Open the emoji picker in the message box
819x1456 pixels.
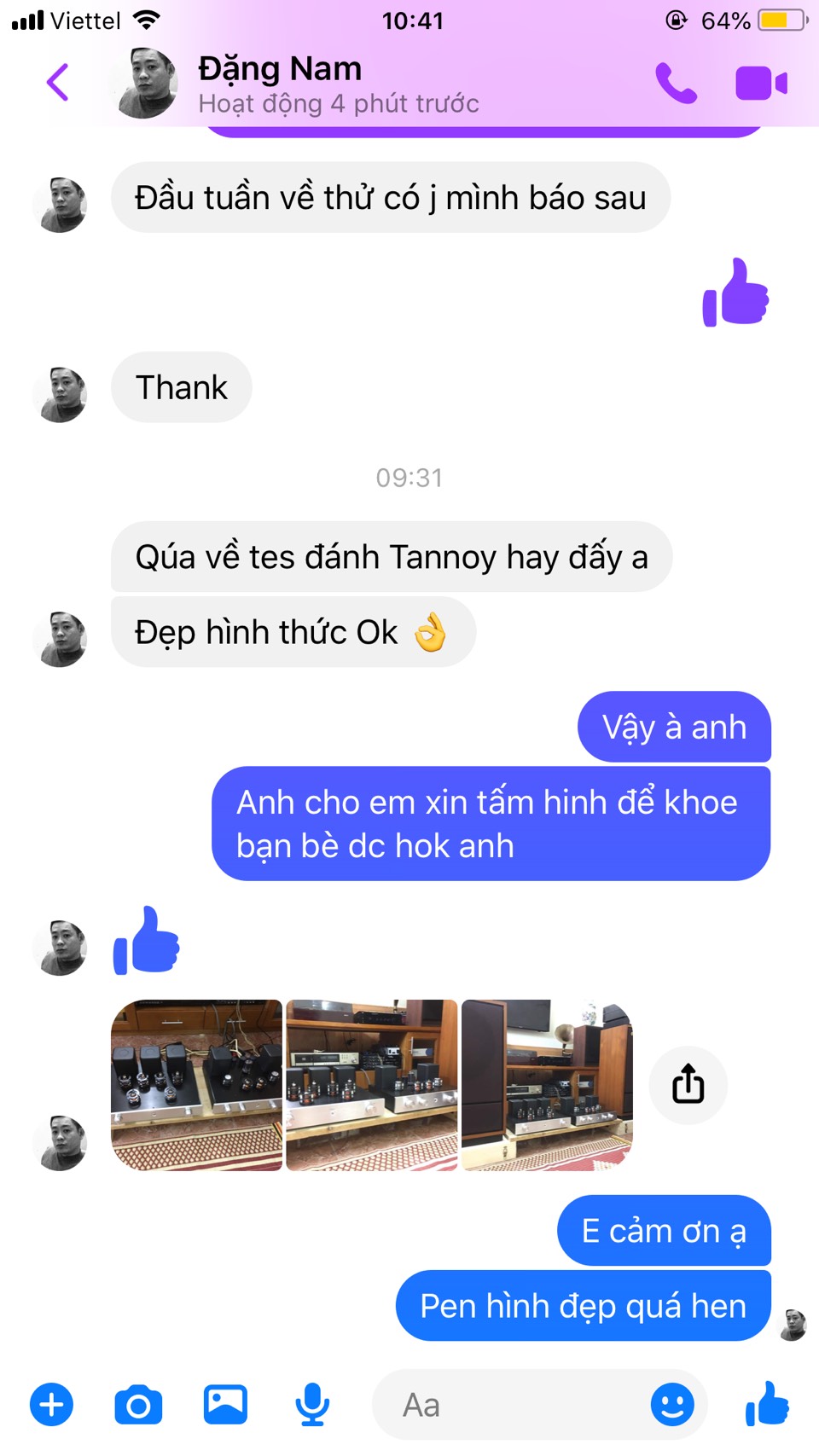point(672,1404)
